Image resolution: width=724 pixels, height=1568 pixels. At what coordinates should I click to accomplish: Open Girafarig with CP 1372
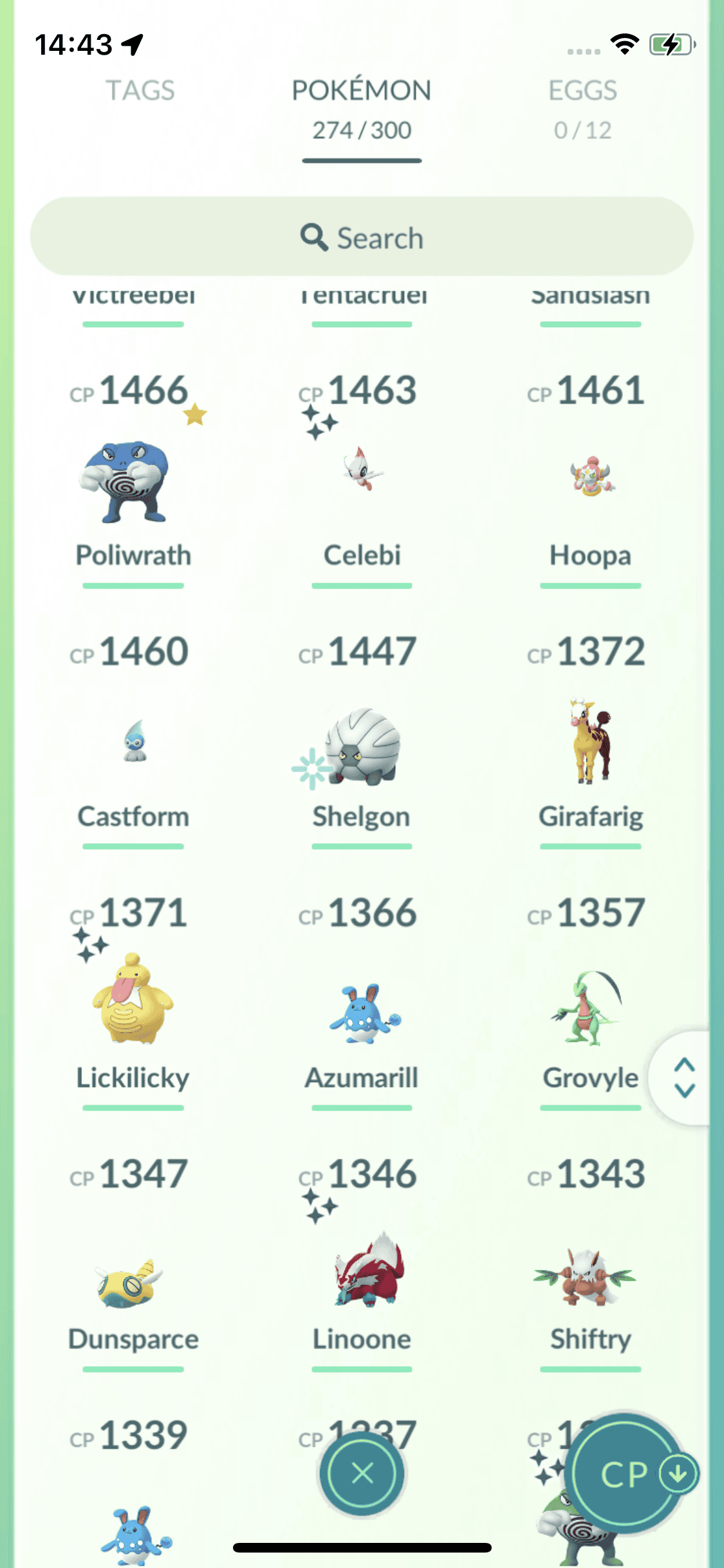(x=590, y=742)
